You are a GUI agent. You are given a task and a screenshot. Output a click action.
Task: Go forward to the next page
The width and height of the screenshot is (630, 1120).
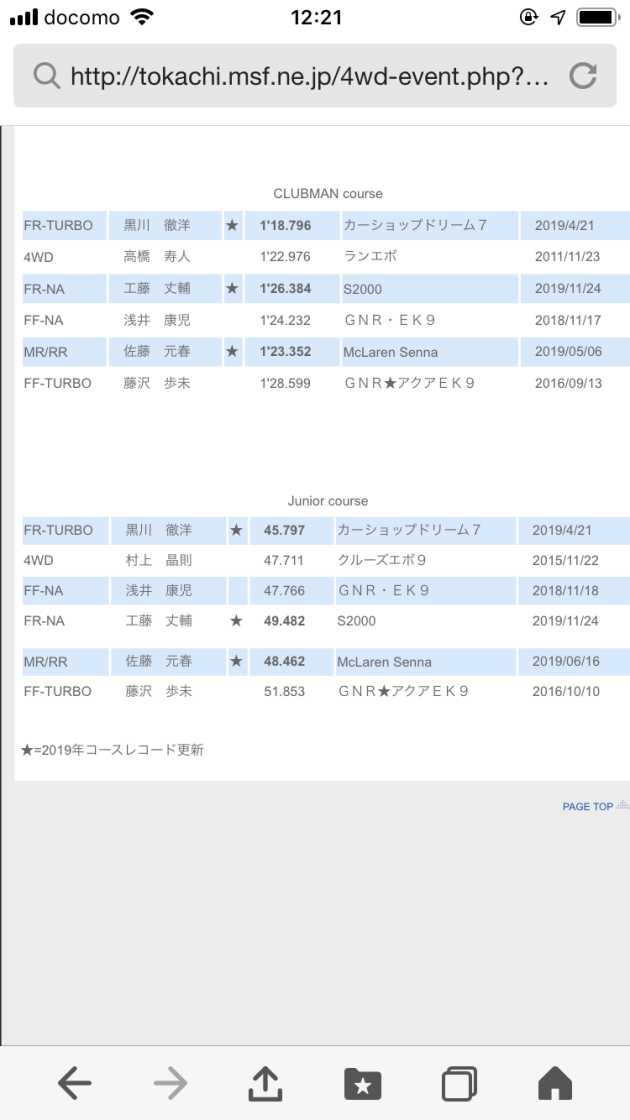[x=171, y=1084]
